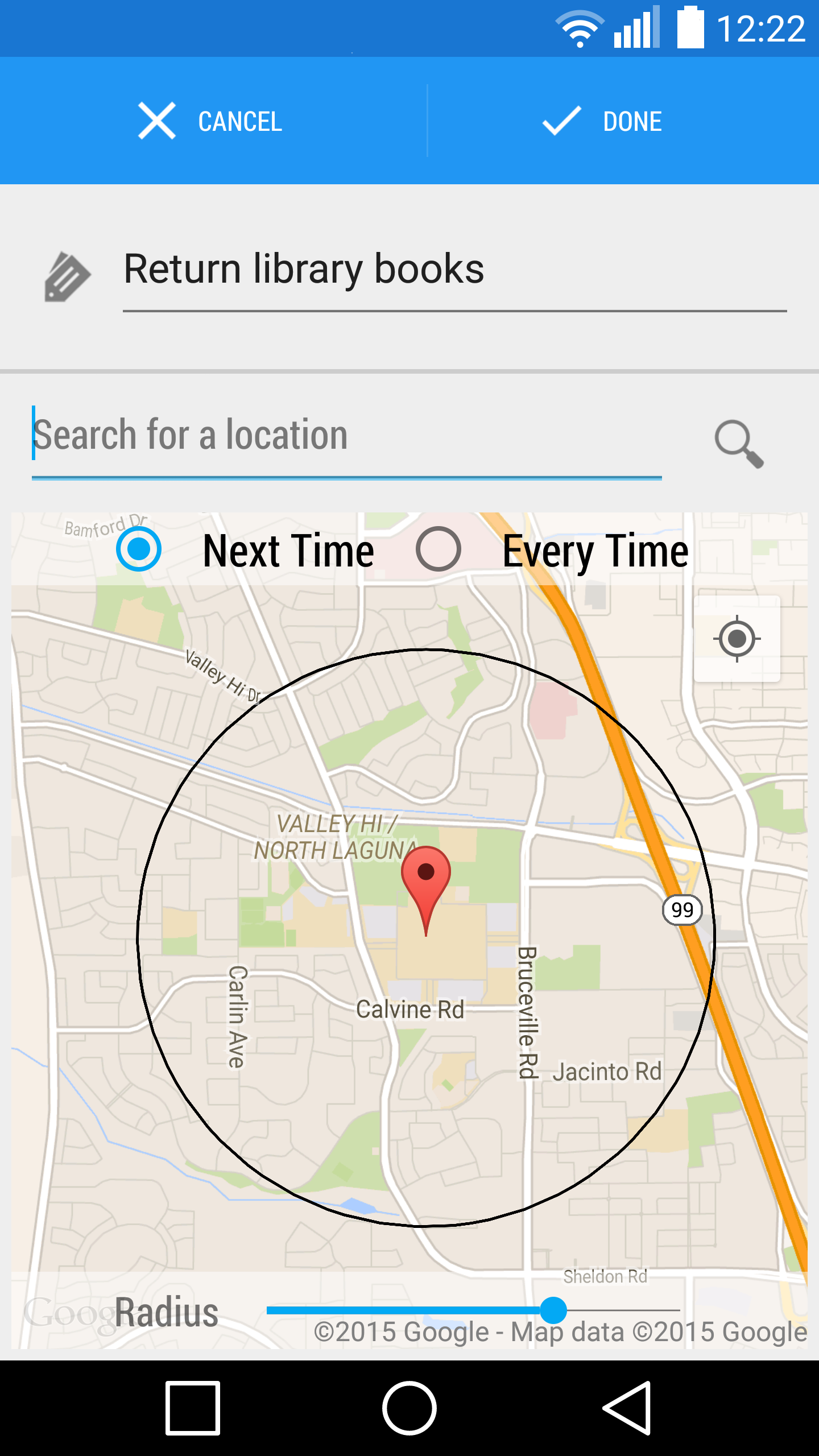Center map on my current location
Screen dimensions: 819x1456
[737, 639]
